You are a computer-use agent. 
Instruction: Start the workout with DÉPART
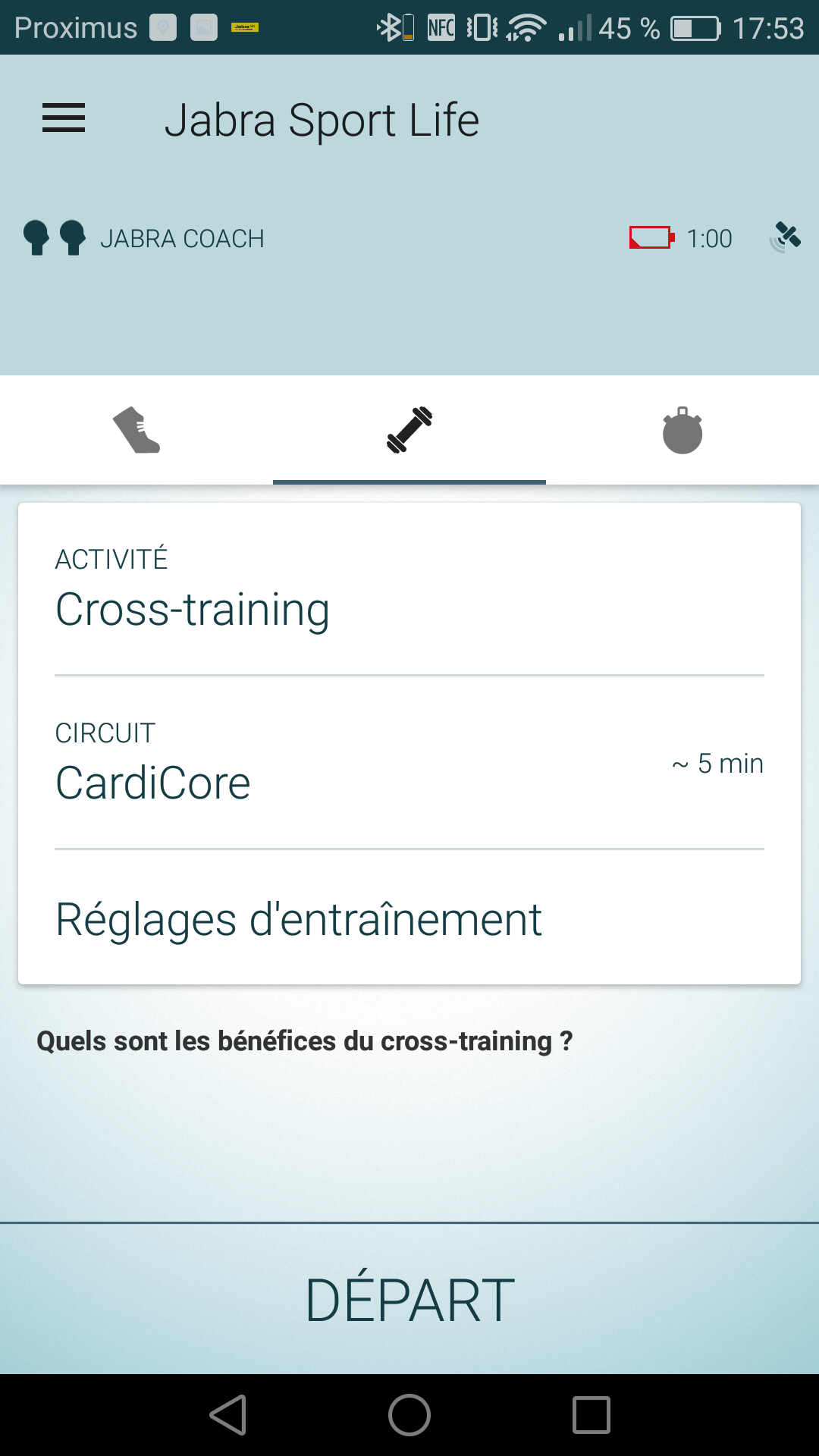[x=409, y=1299]
